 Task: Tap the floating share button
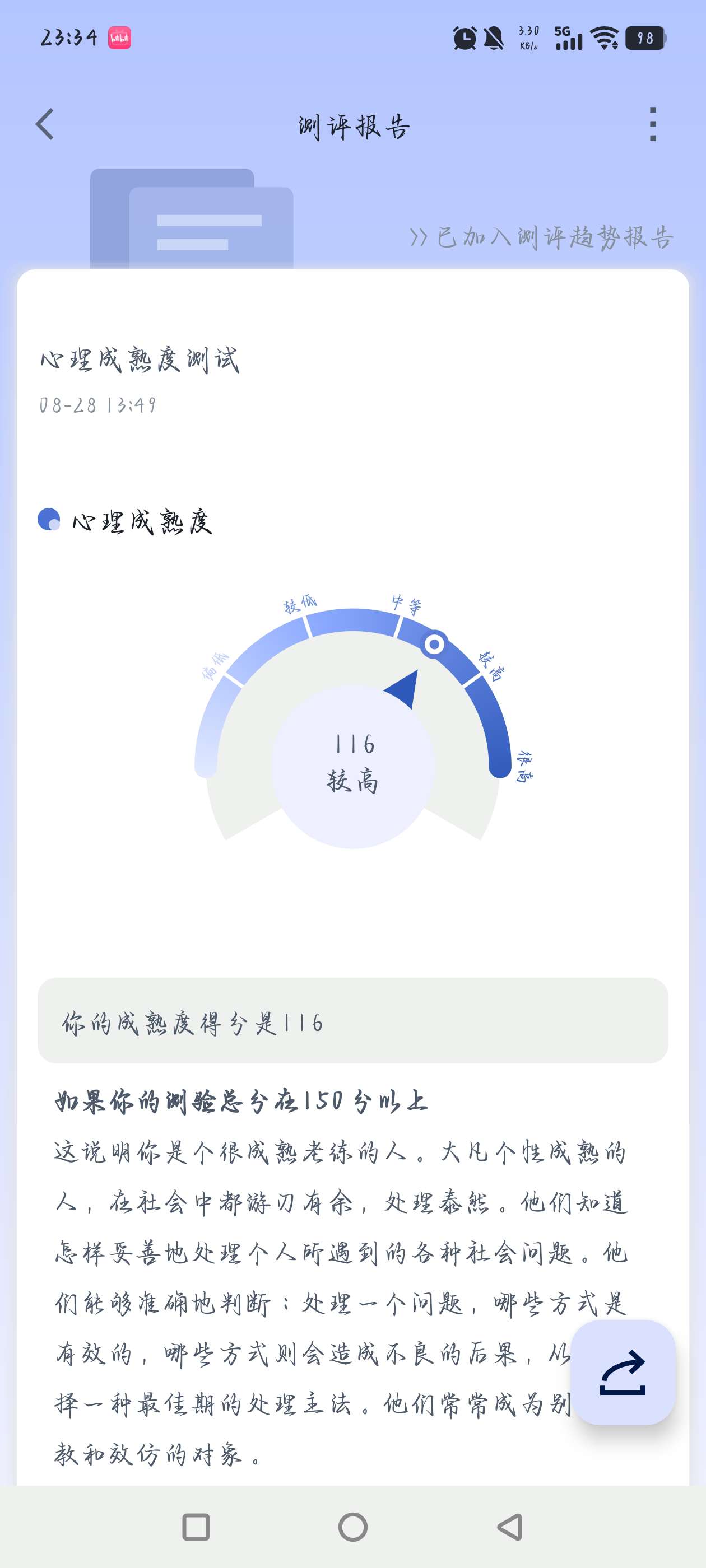point(623,1373)
